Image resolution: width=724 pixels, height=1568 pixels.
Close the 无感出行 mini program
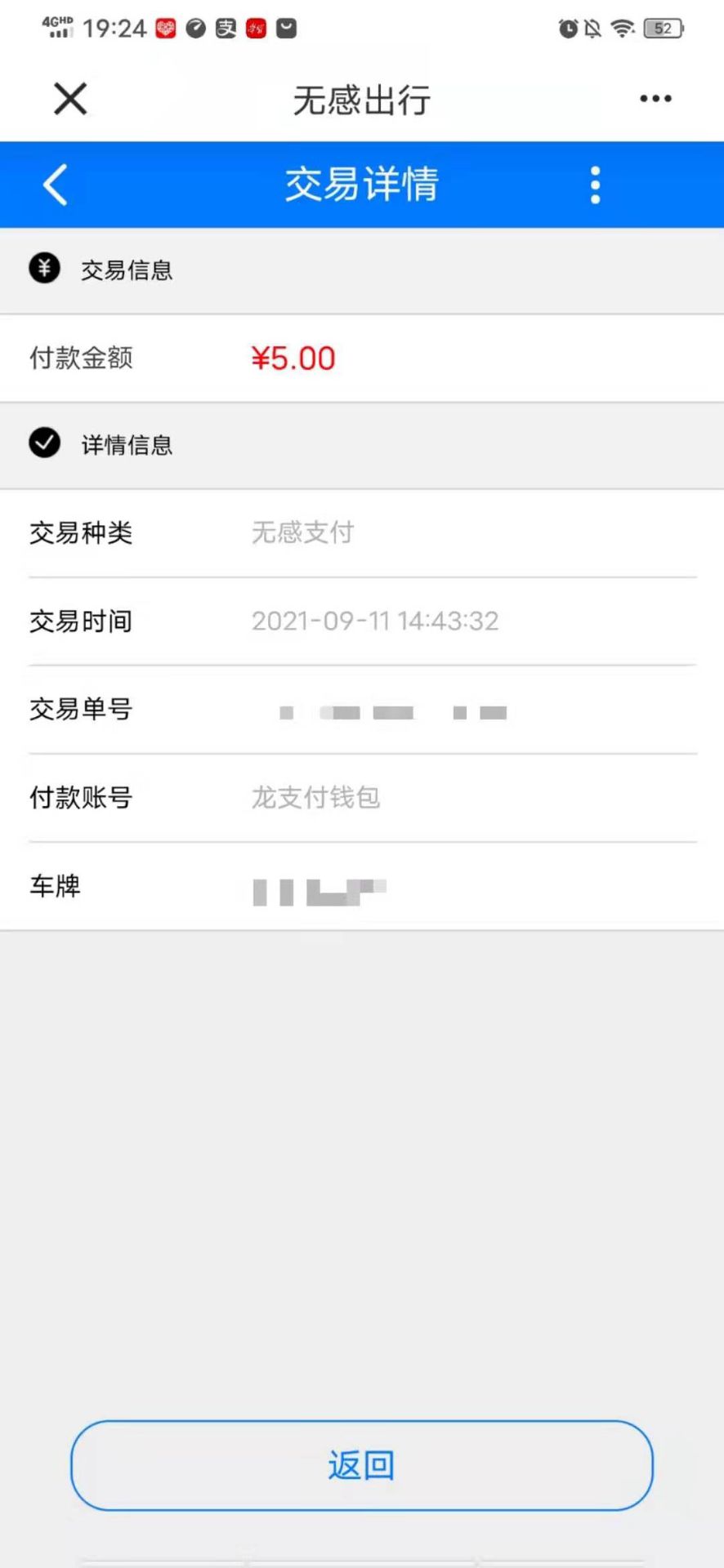pos(70,99)
